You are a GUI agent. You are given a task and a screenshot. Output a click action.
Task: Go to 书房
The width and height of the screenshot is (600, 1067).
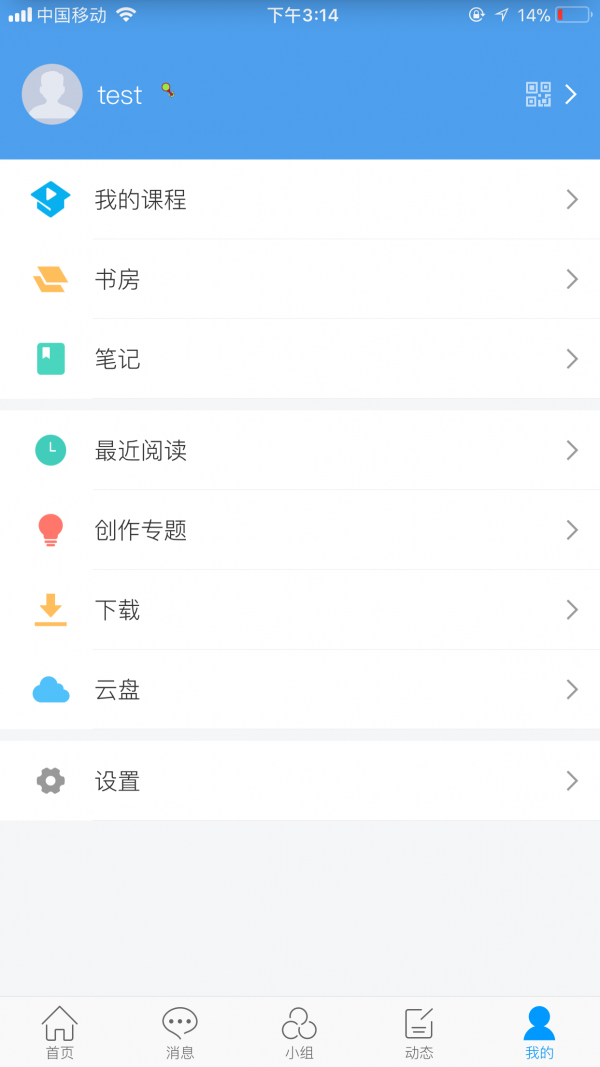tap(300, 279)
